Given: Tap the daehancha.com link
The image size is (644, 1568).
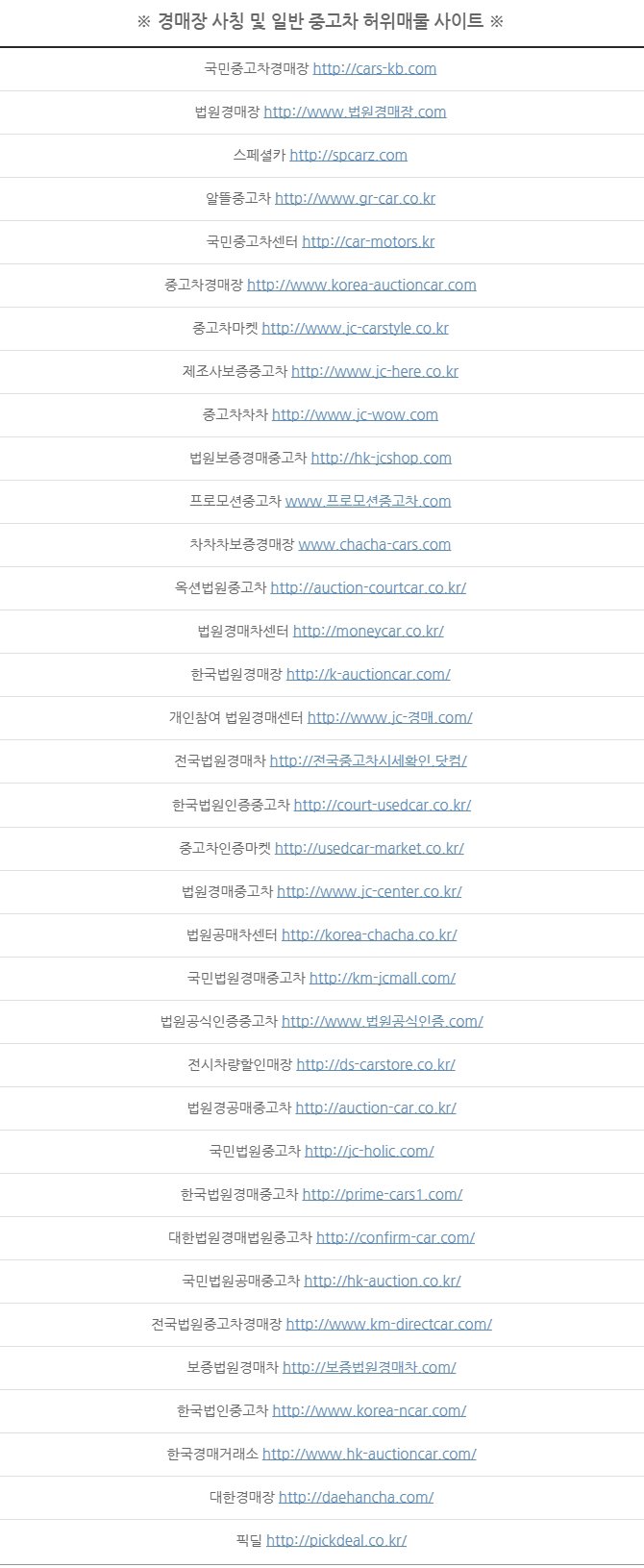Looking at the screenshot, I should (x=357, y=1497).
